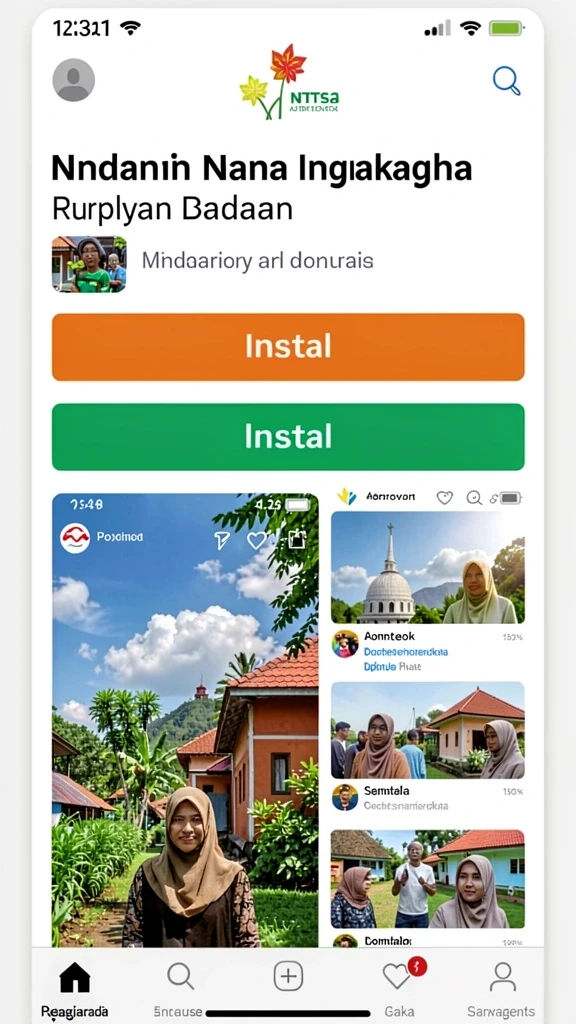Open the small thumbnail beside Mindaariory arl donurais
The width and height of the screenshot is (576, 1024).
coord(89,264)
